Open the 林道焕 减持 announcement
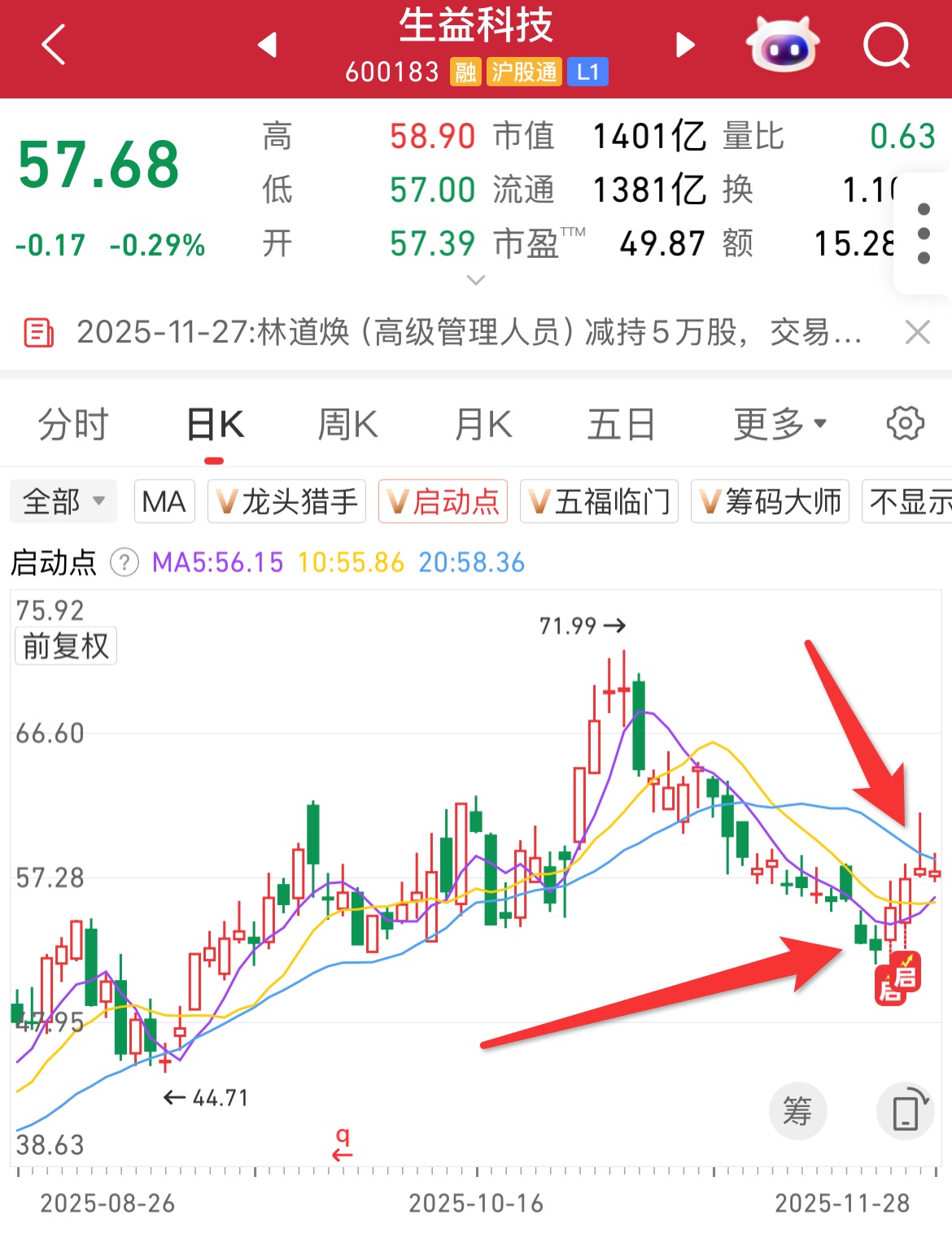This screenshot has height=1238, width=952. point(468,332)
